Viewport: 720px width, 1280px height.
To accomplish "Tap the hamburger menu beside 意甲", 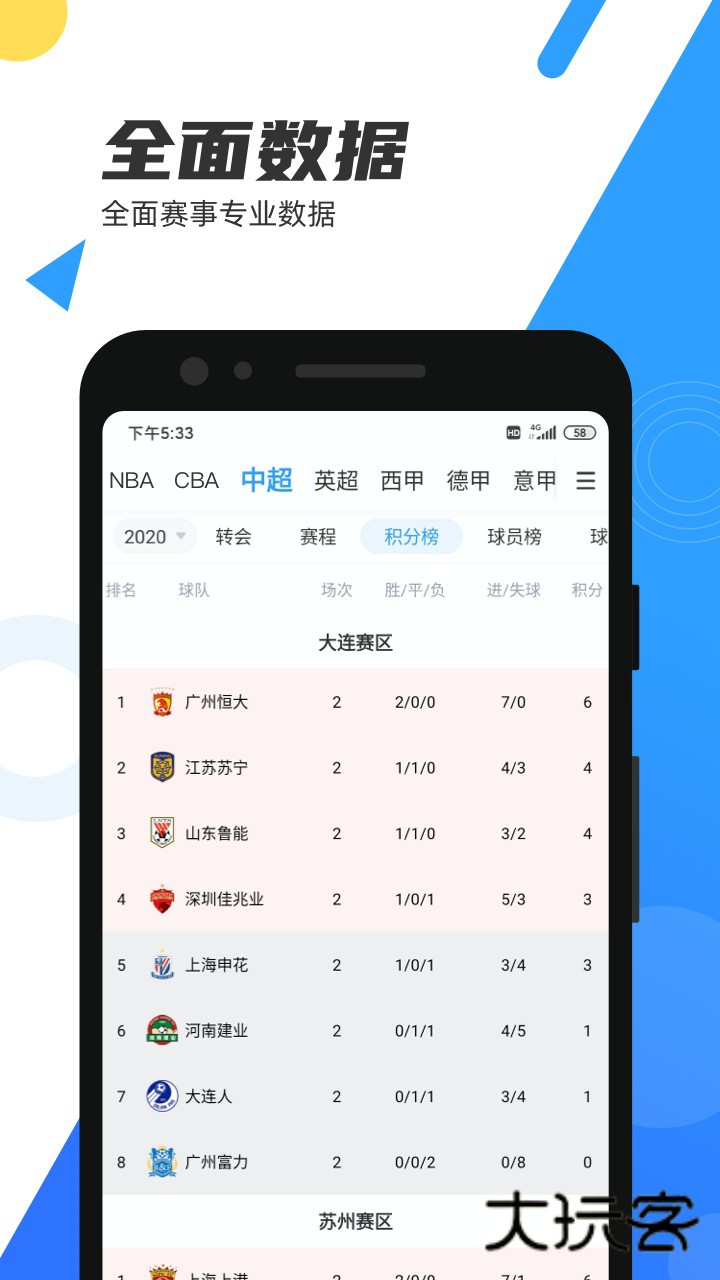I will (x=586, y=481).
